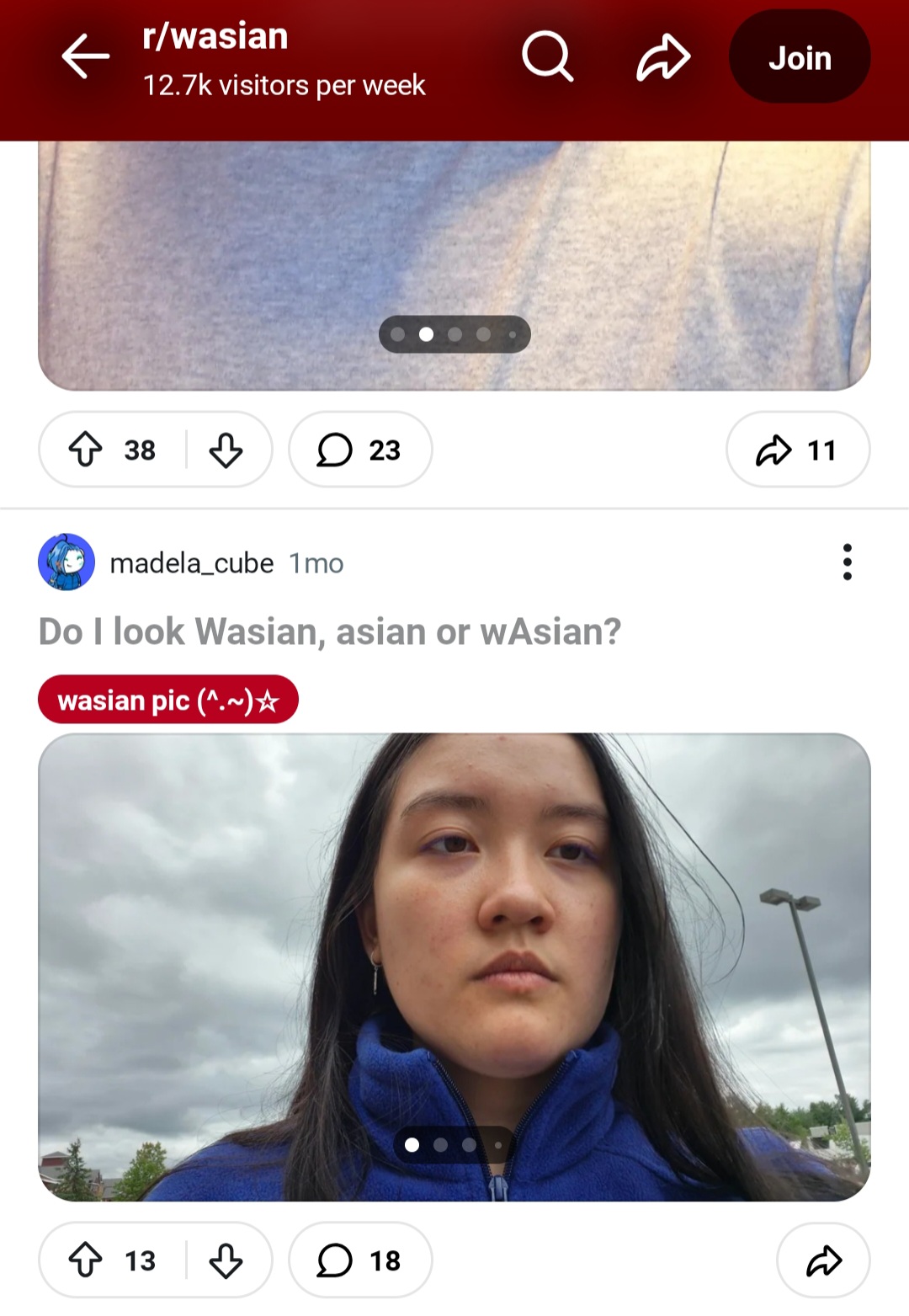
Task: Downvote the post with 38 votes
Action: 226,450
